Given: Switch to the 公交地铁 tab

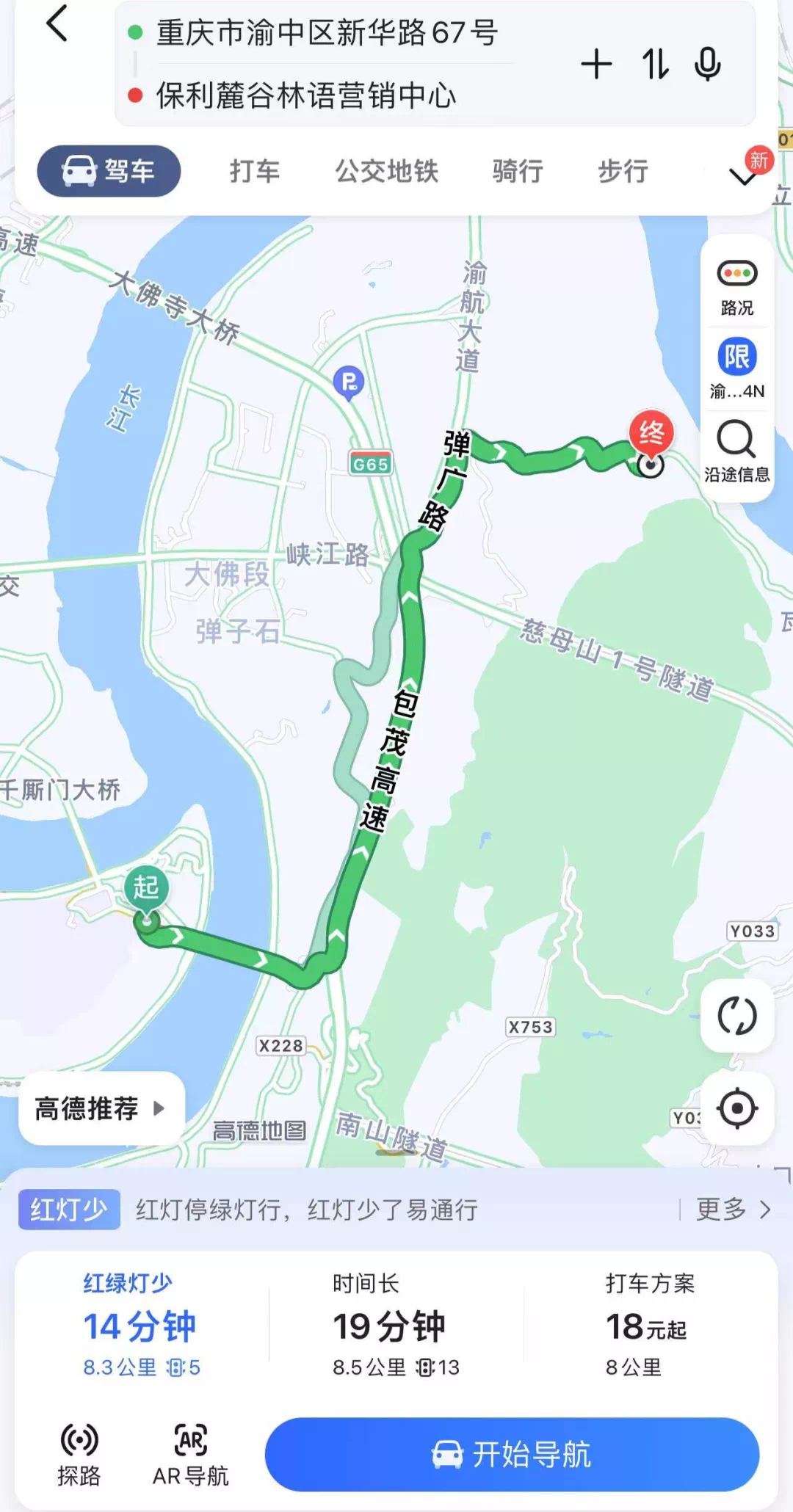Looking at the screenshot, I should (x=386, y=171).
